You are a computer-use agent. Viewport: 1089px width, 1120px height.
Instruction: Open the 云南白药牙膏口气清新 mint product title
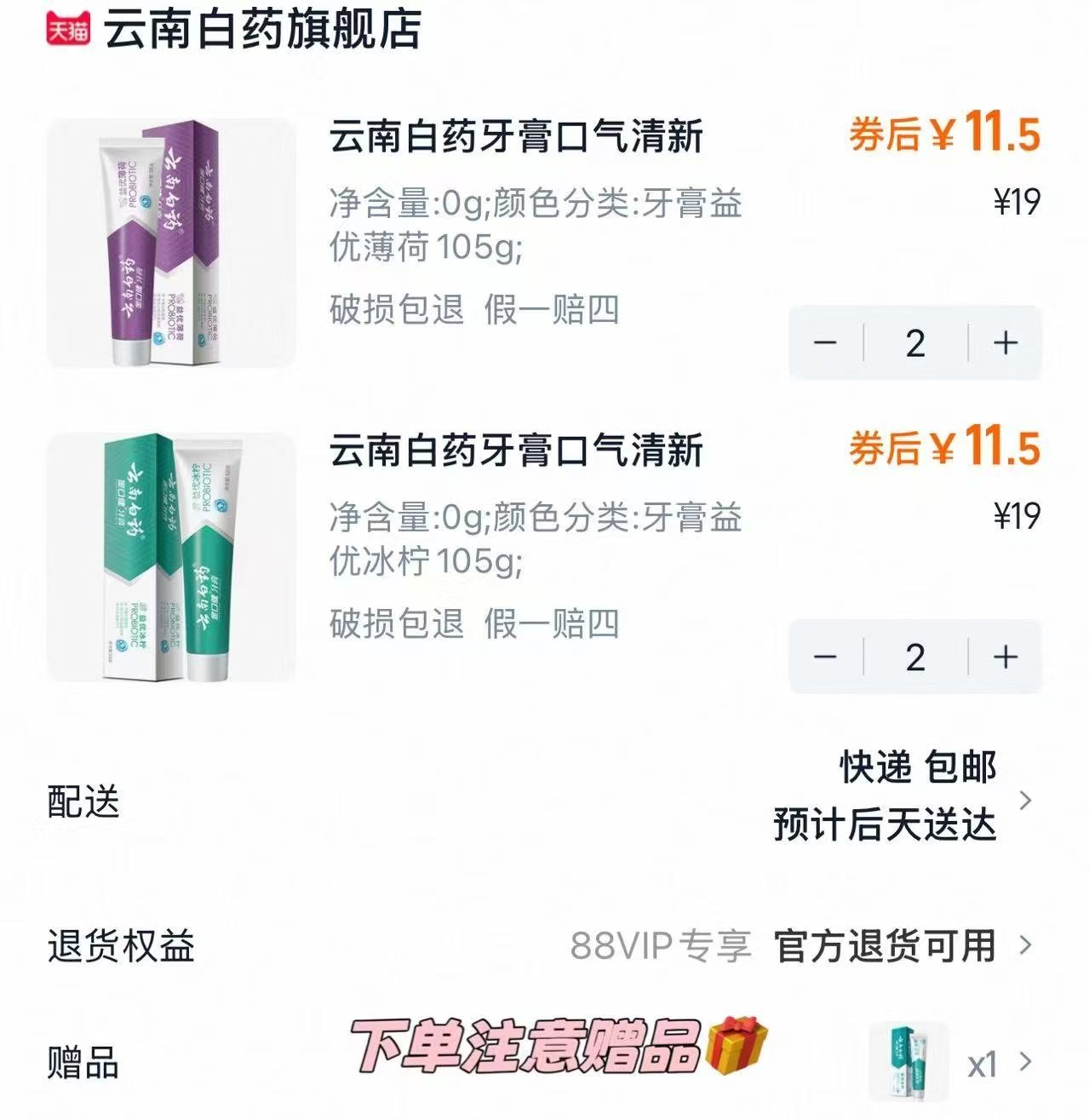[x=514, y=138]
